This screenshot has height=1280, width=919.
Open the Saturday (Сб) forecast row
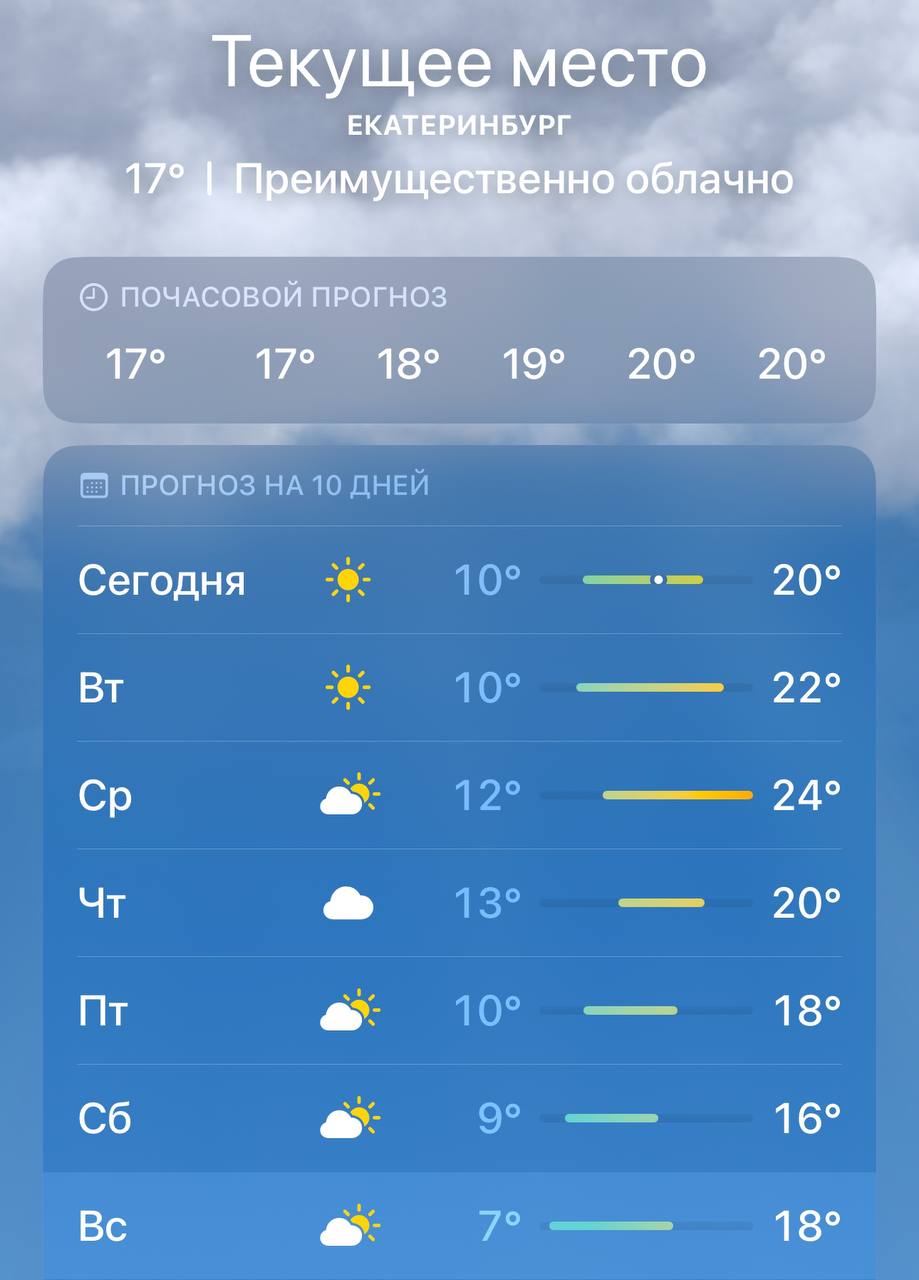459,1119
